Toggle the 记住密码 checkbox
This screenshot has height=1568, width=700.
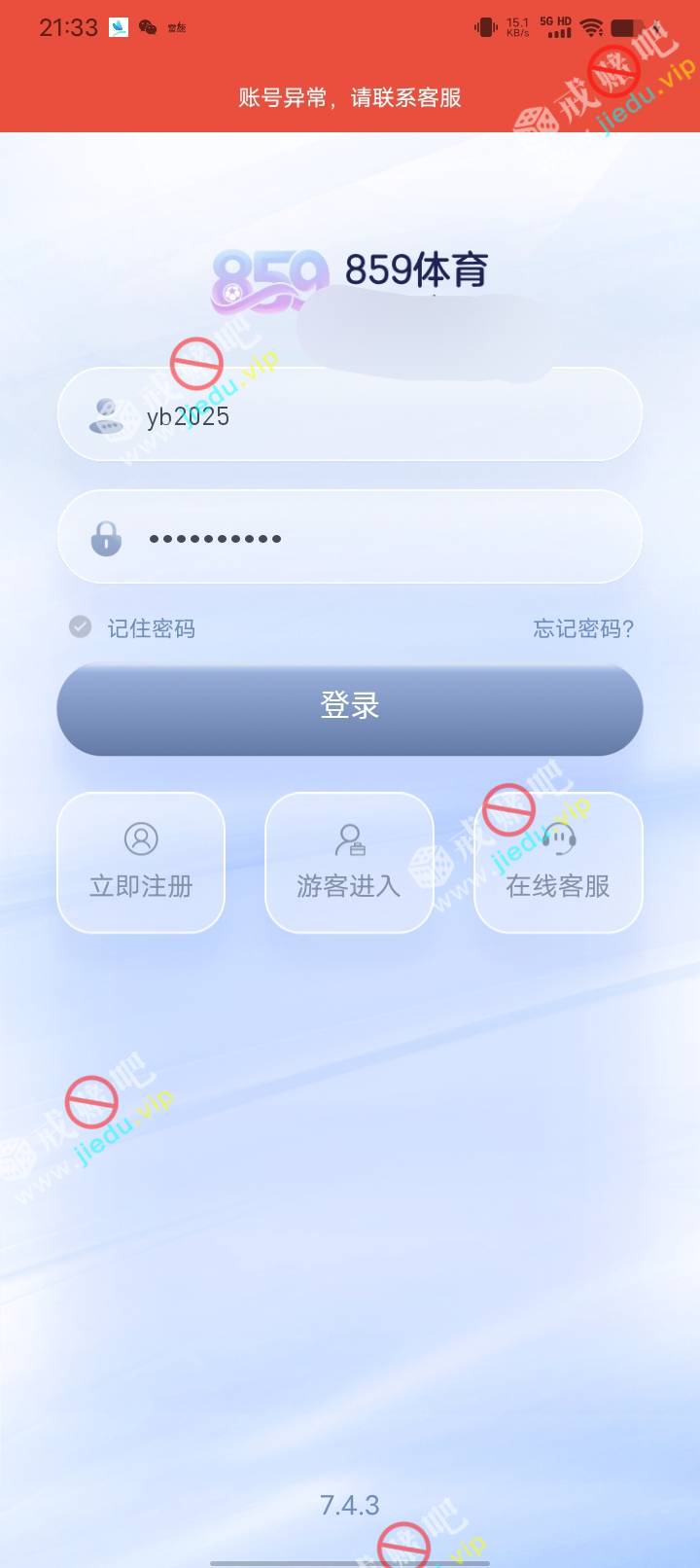(81, 627)
